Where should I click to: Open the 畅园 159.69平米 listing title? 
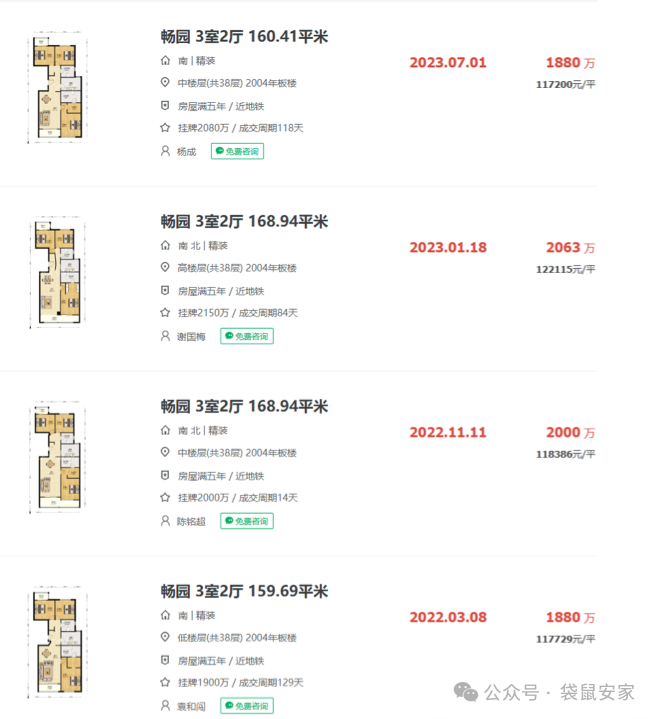coord(244,592)
